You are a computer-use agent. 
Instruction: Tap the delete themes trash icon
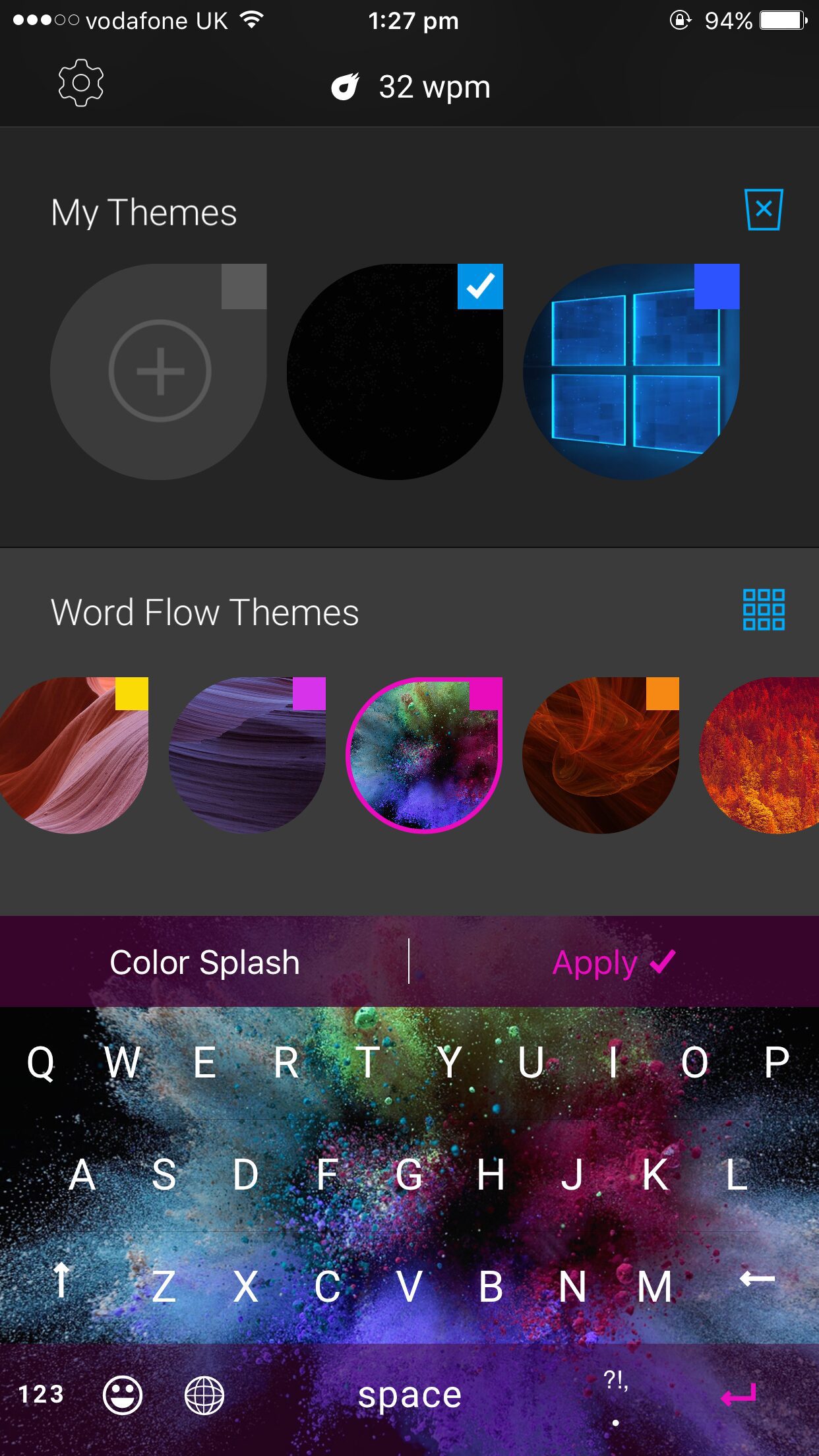point(764,210)
